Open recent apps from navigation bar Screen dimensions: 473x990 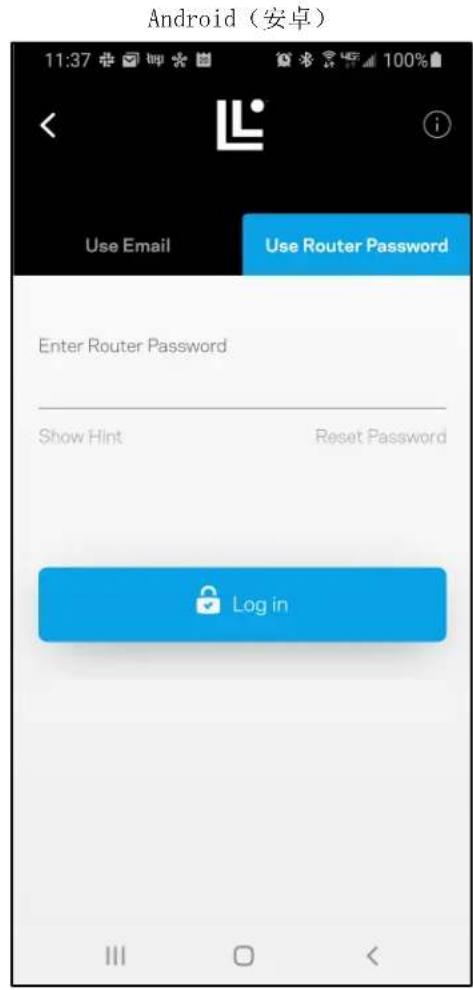[x=115, y=955]
